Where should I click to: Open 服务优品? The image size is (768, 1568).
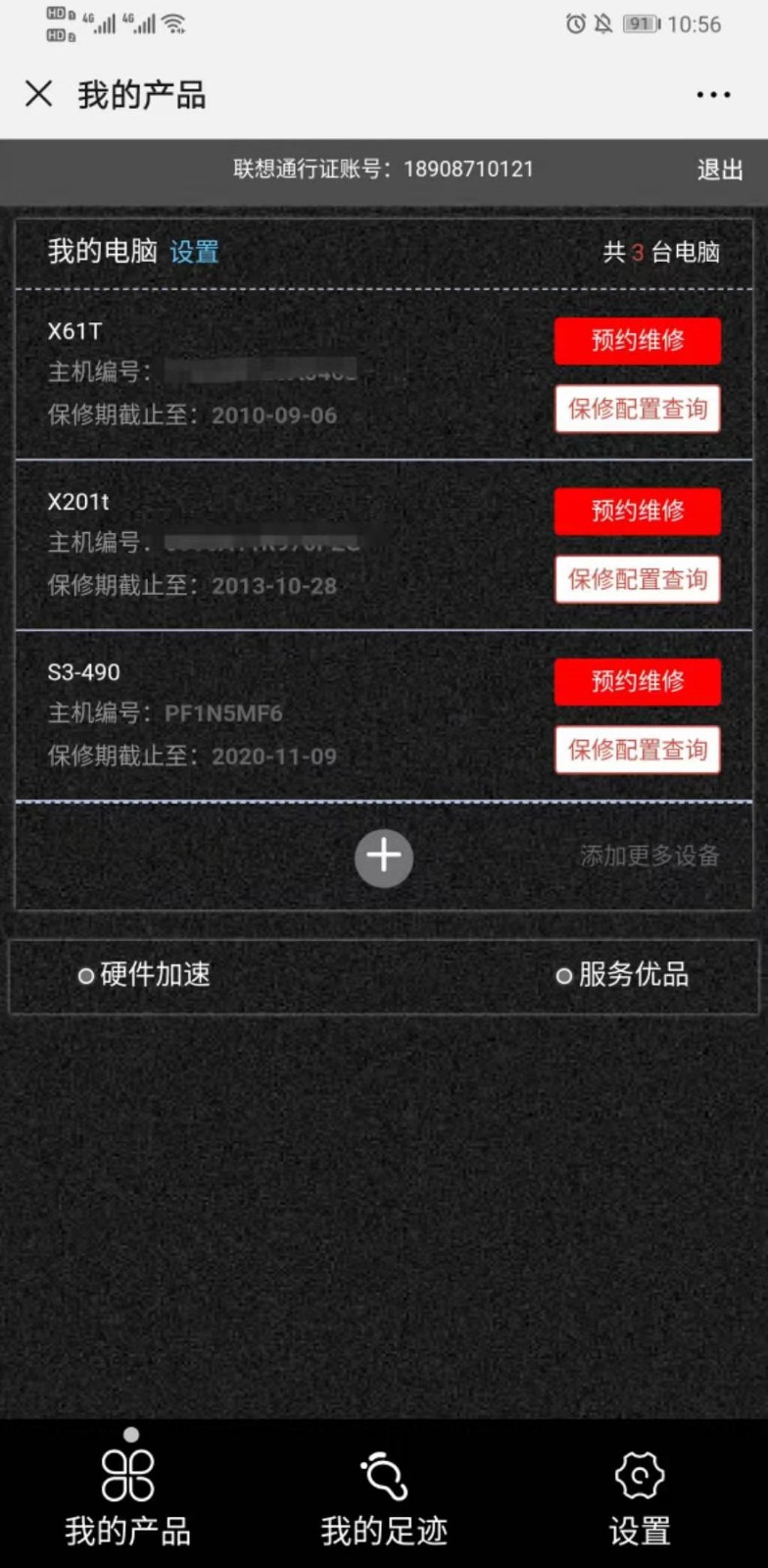622,974
